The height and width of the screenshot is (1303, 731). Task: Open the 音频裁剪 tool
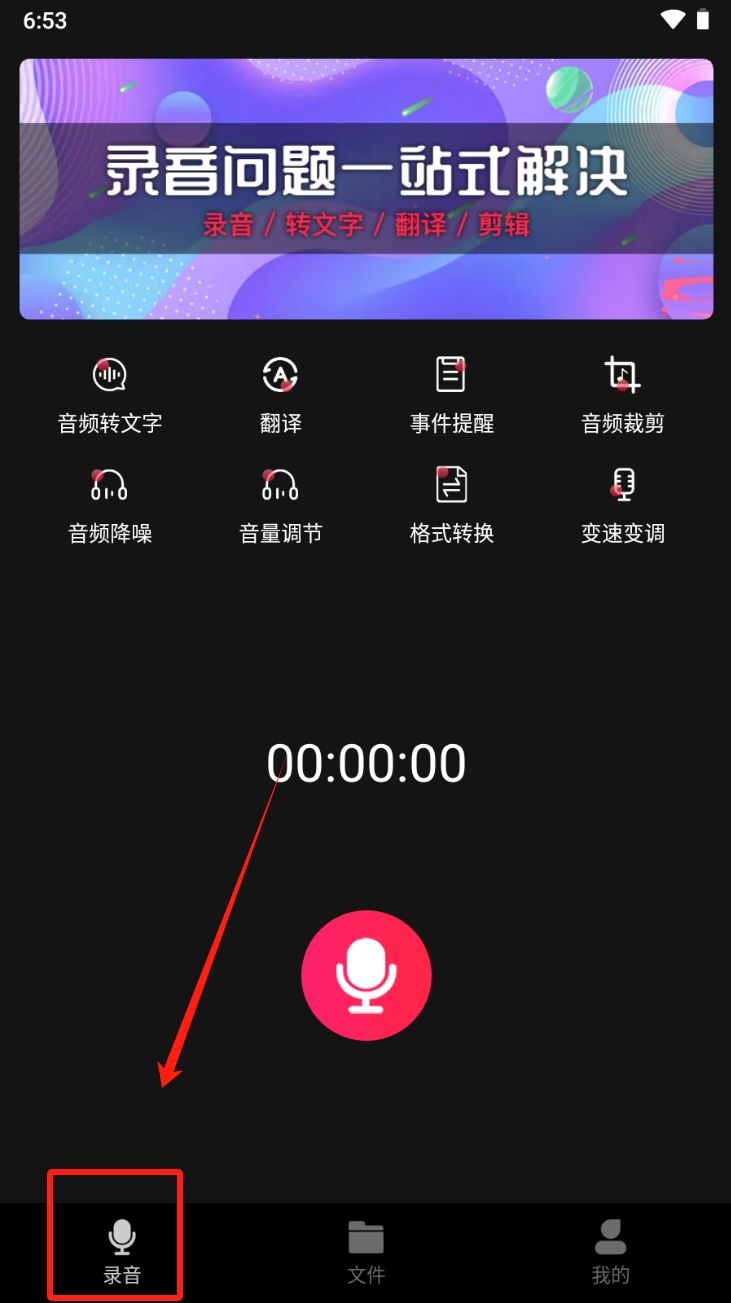623,395
